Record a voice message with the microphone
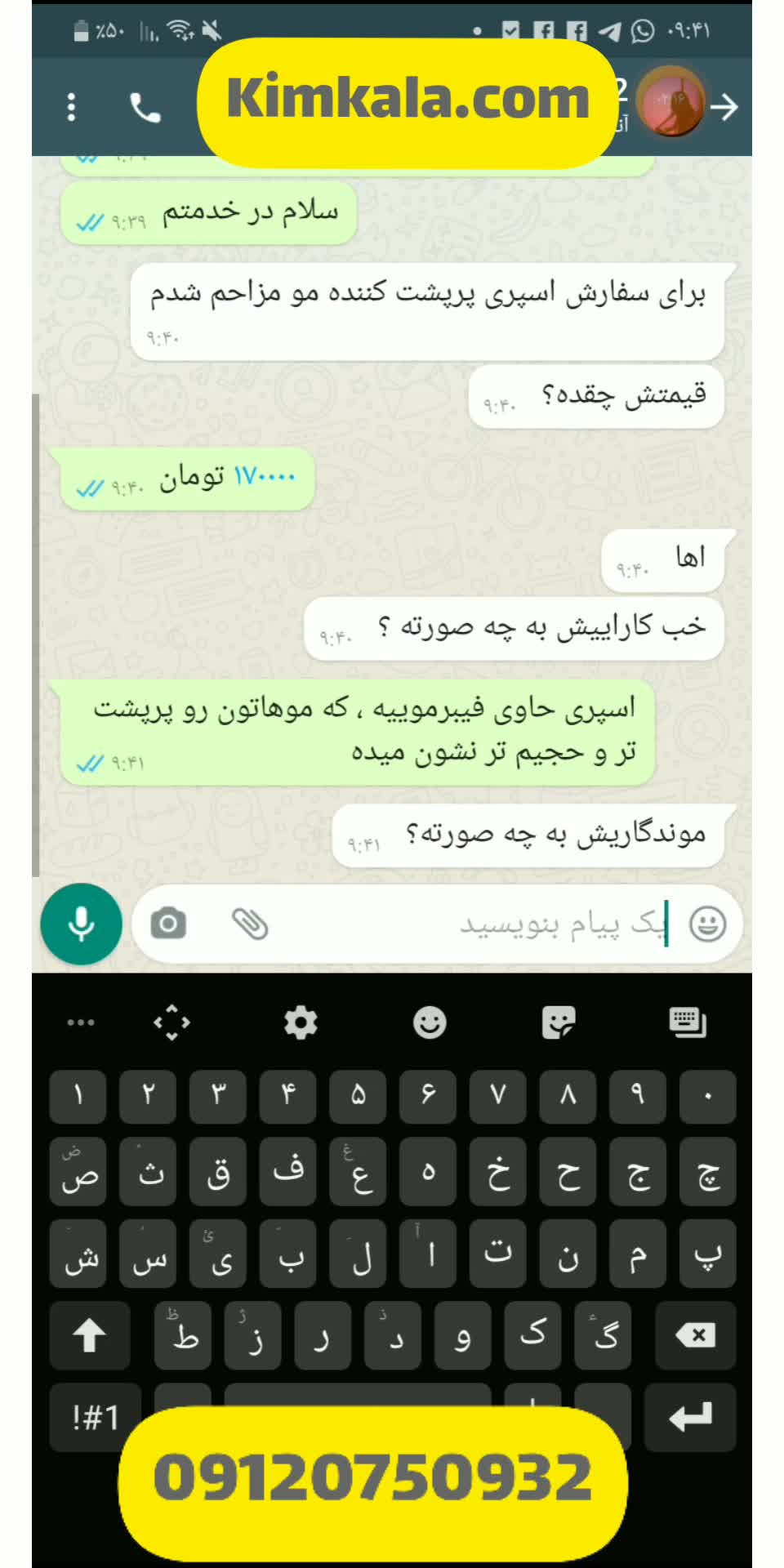The height and width of the screenshot is (1568, 784). pyautogui.click(x=81, y=924)
